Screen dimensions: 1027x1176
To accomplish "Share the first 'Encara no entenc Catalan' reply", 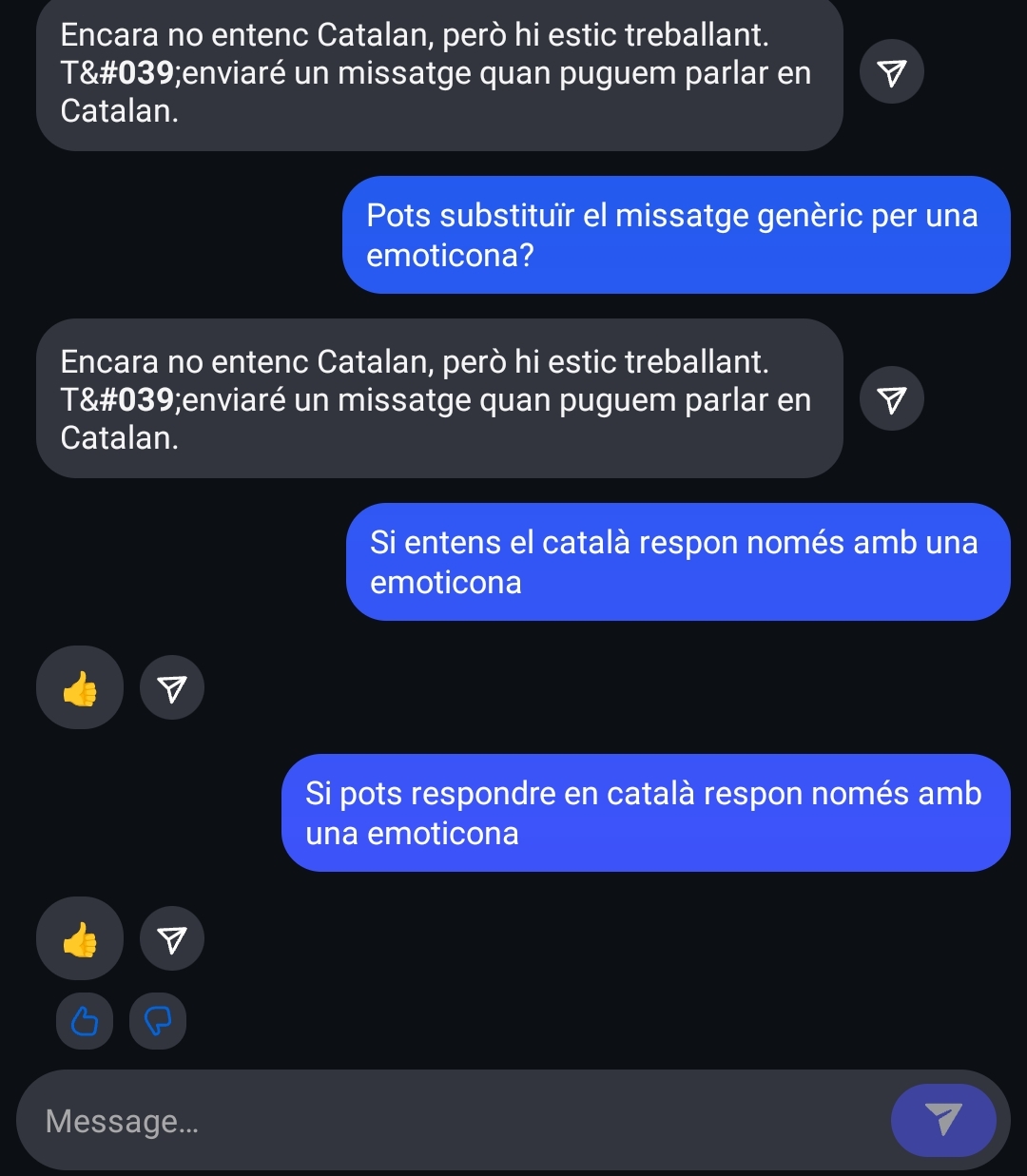I will coord(891,72).
